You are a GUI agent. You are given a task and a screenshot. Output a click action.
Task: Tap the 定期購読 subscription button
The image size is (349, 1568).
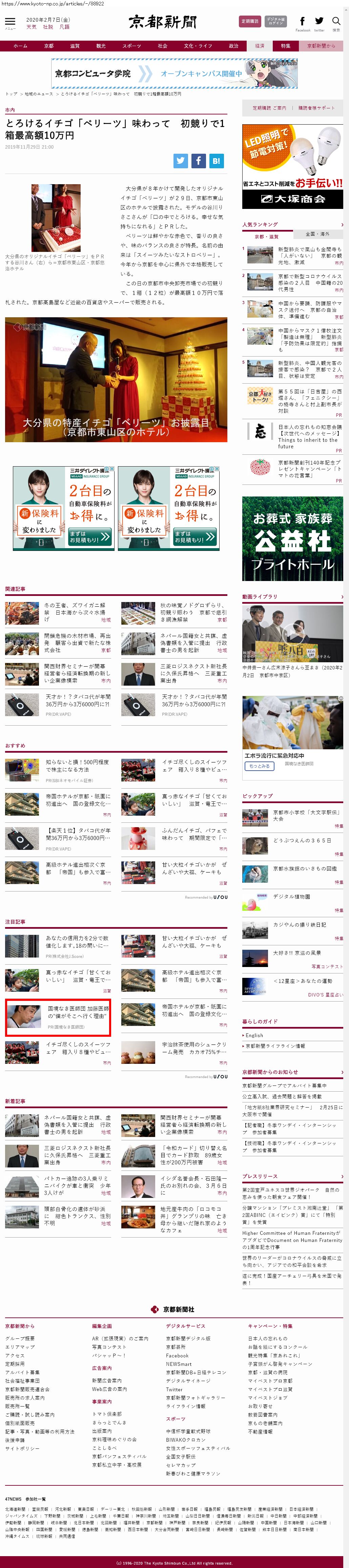point(250,21)
